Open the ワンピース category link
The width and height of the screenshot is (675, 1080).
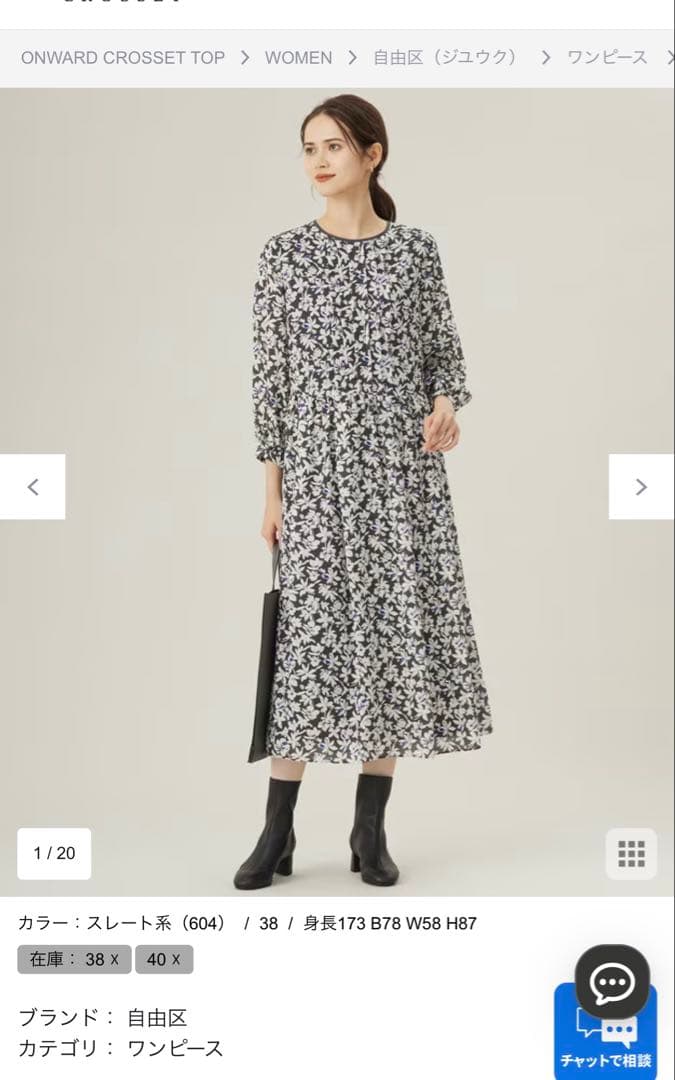[x=175, y=1048]
